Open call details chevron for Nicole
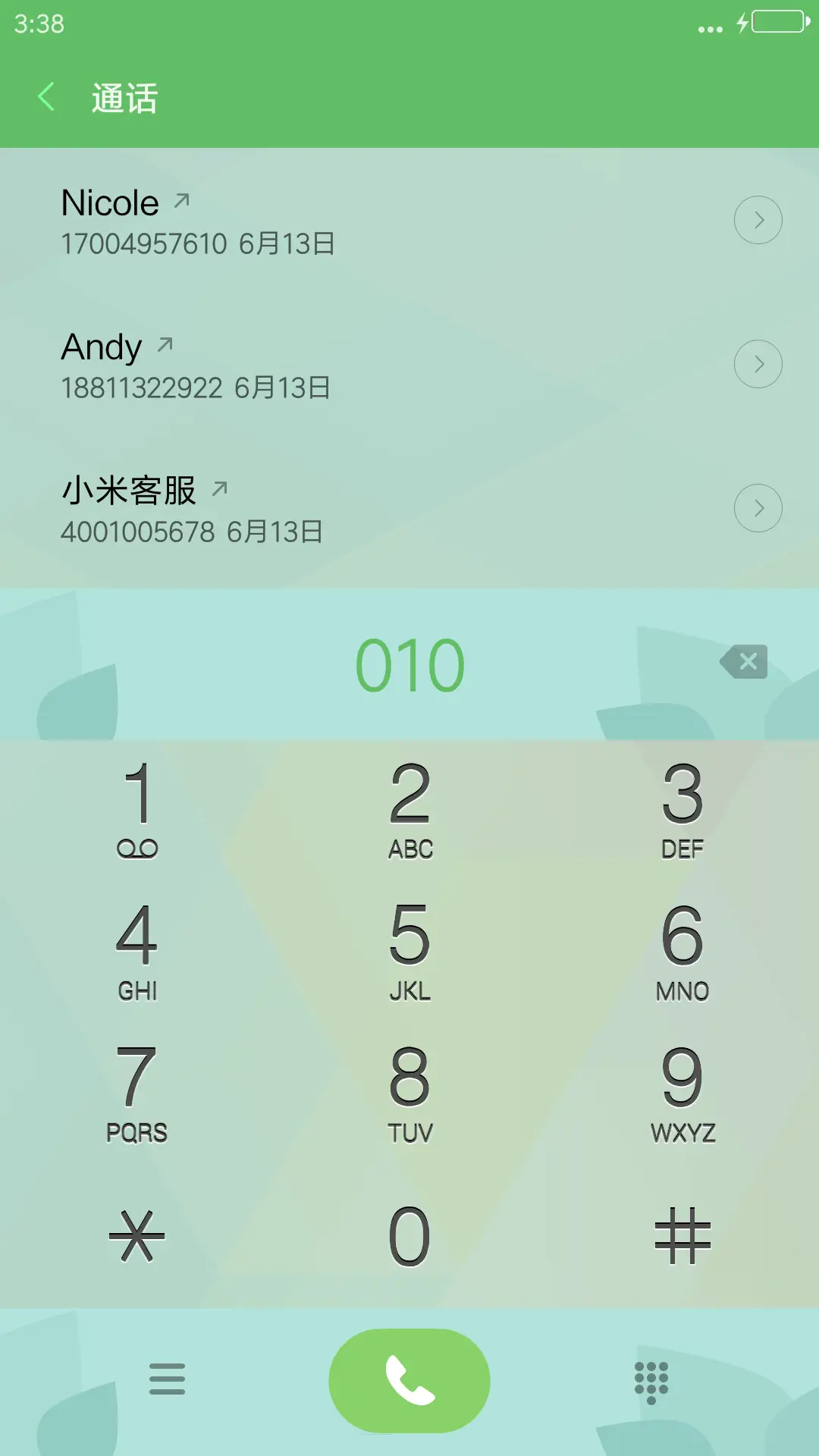This screenshot has height=1456, width=819. pos(758,219)
